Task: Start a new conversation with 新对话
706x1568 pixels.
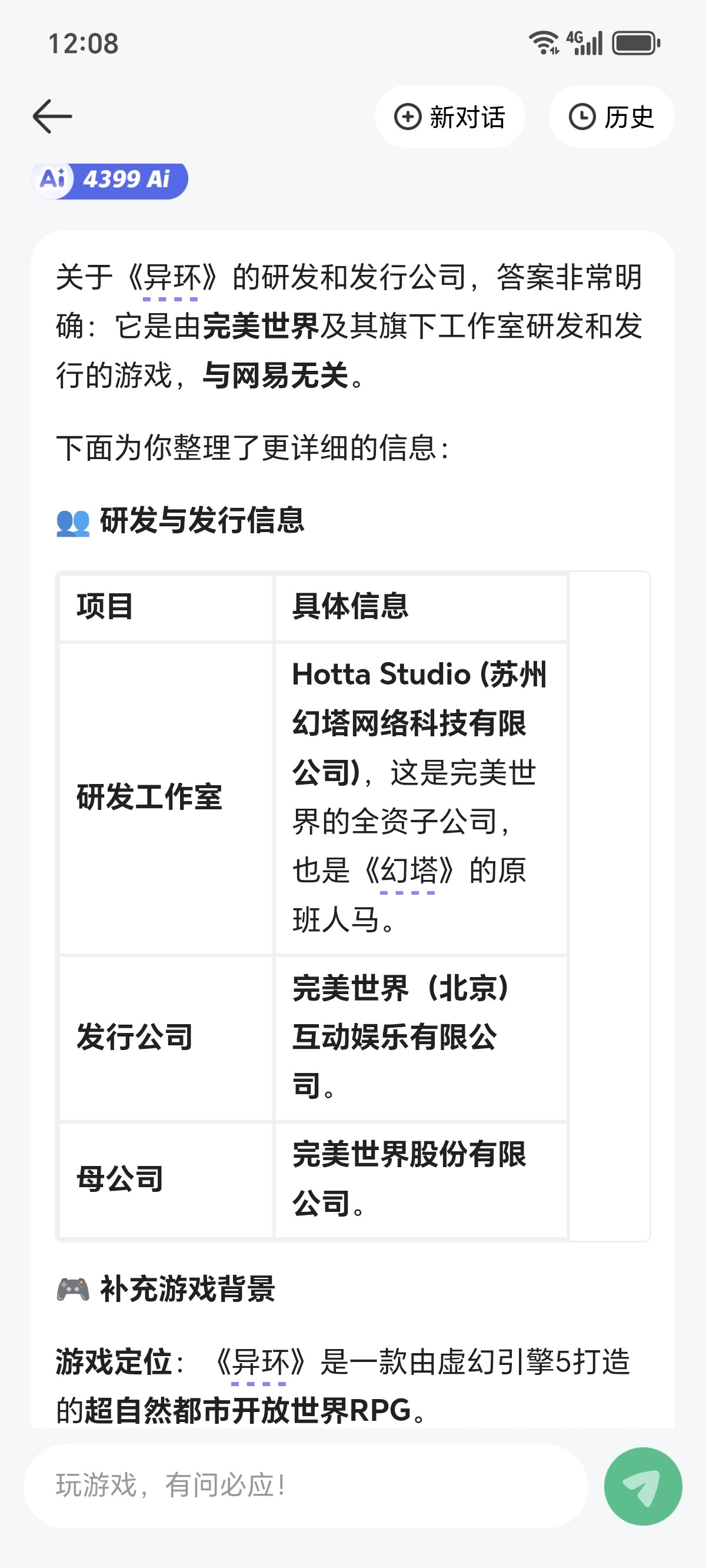Action: pyautogui.click(x=449, y=117)
